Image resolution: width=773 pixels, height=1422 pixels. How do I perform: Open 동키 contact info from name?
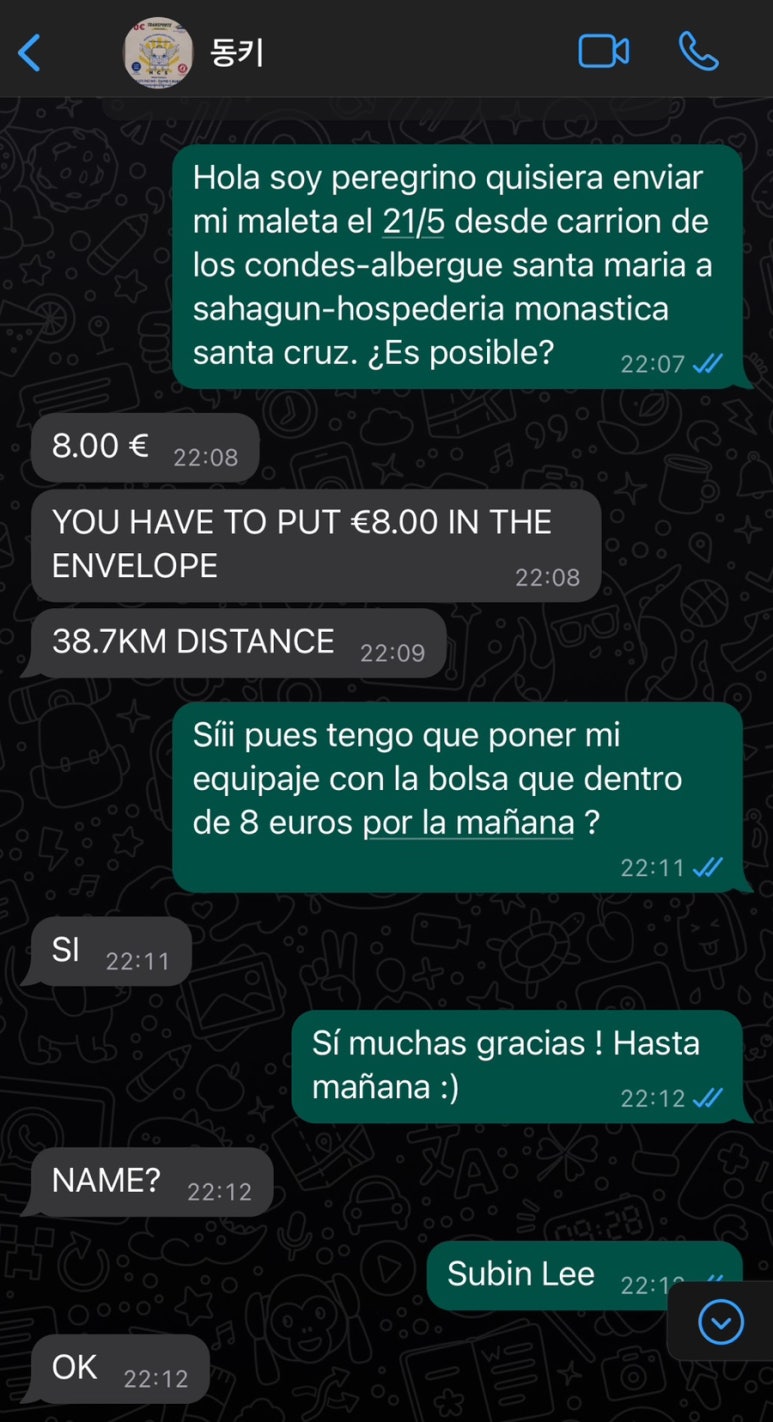point(237,52)
